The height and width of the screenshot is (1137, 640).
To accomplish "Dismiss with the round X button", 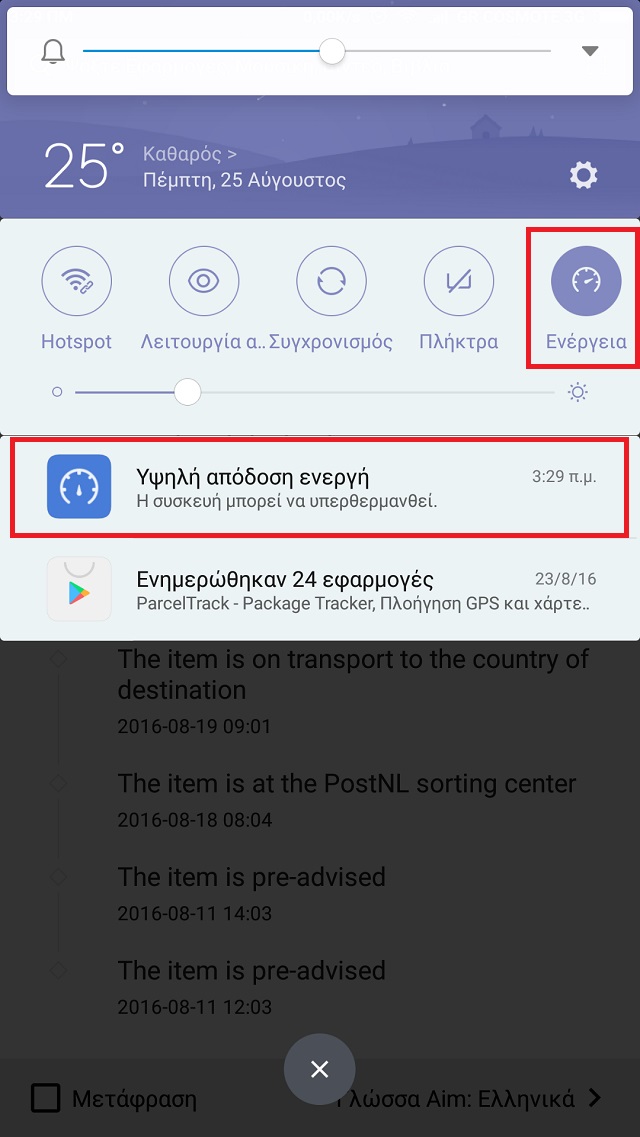I will [320, 1069].
